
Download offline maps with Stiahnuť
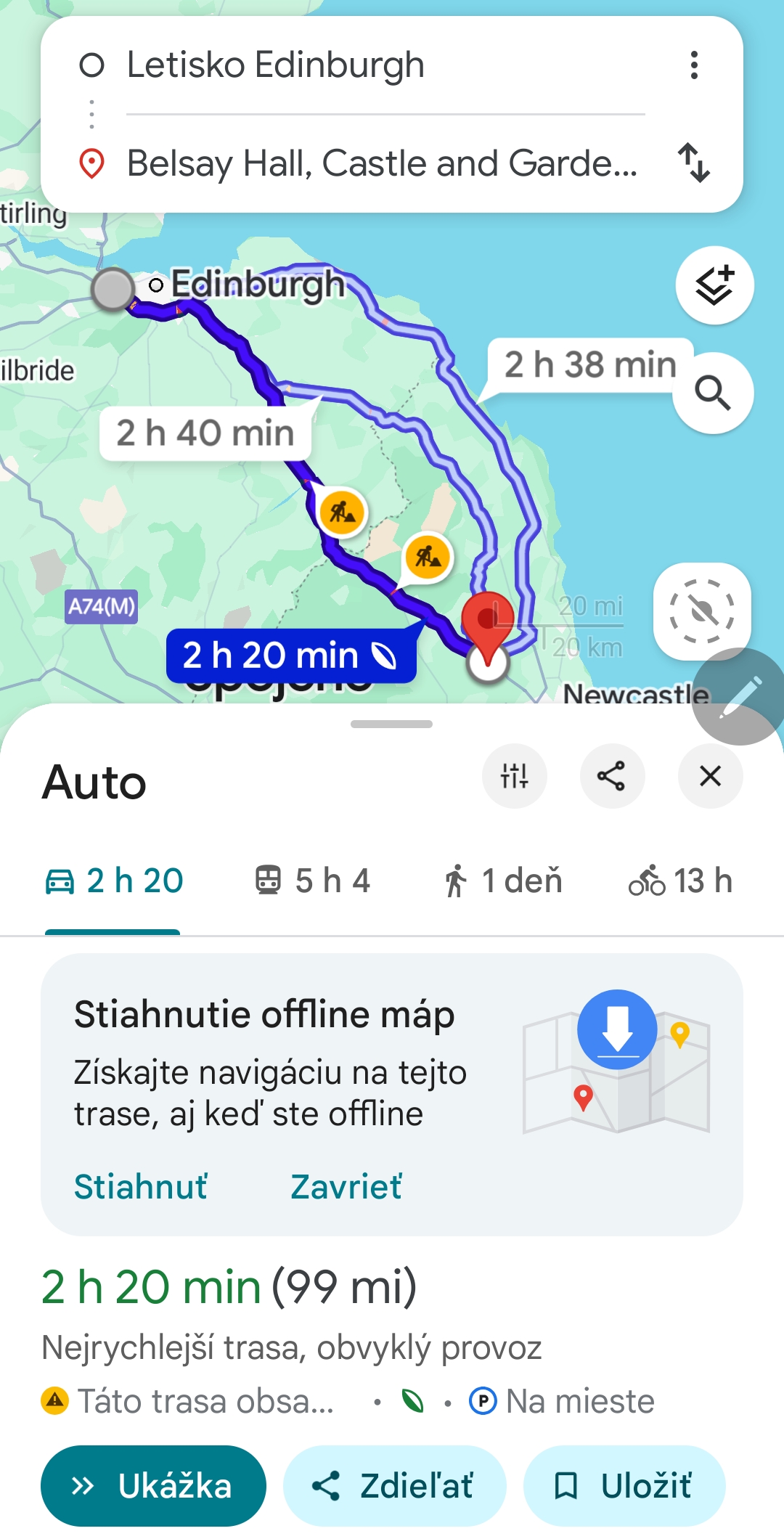(141, 1187)
